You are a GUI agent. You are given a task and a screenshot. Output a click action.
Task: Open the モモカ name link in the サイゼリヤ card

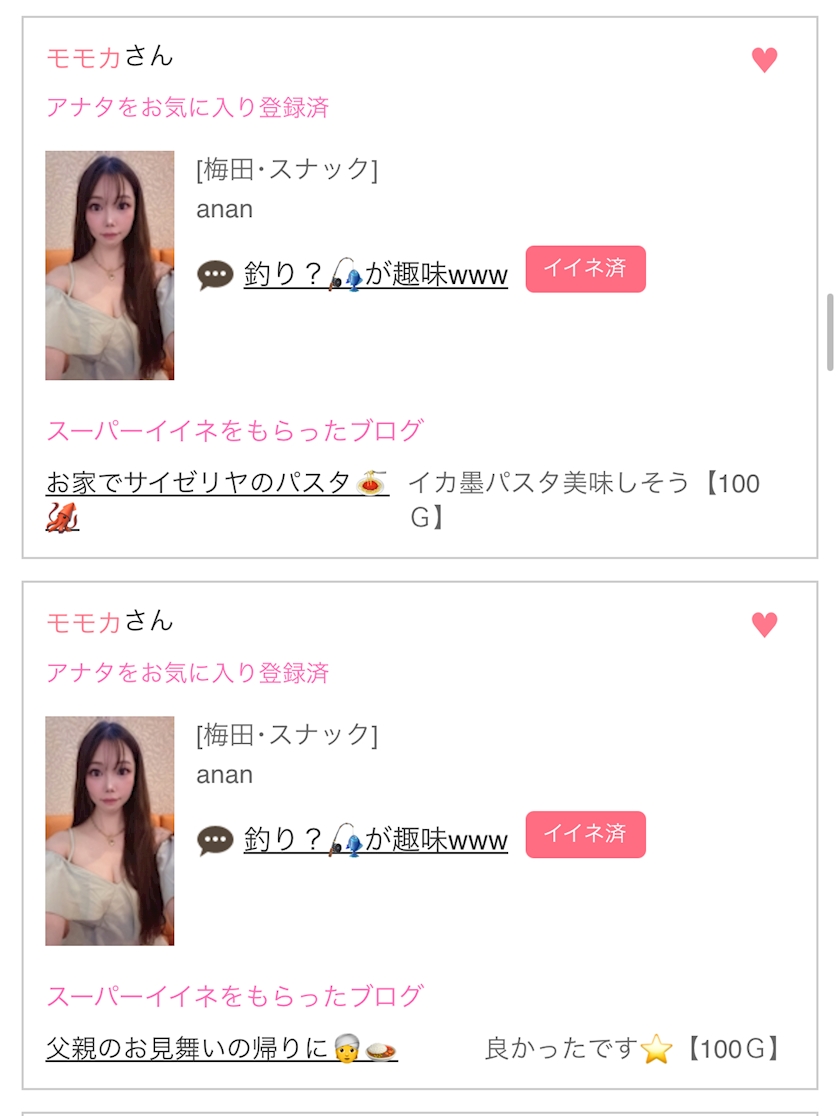click(84, 58)
